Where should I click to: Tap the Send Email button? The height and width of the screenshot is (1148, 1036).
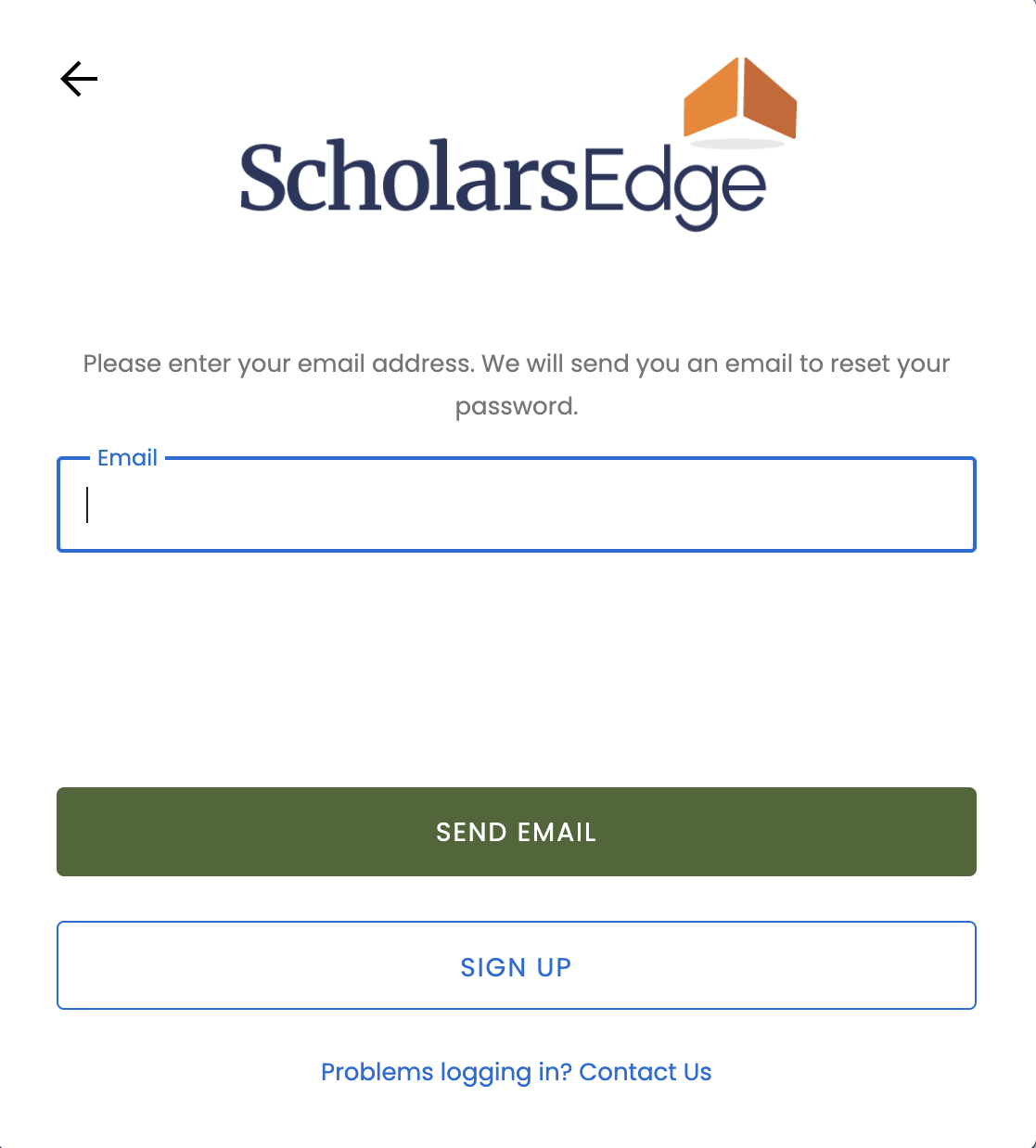(x=516, y=832)
